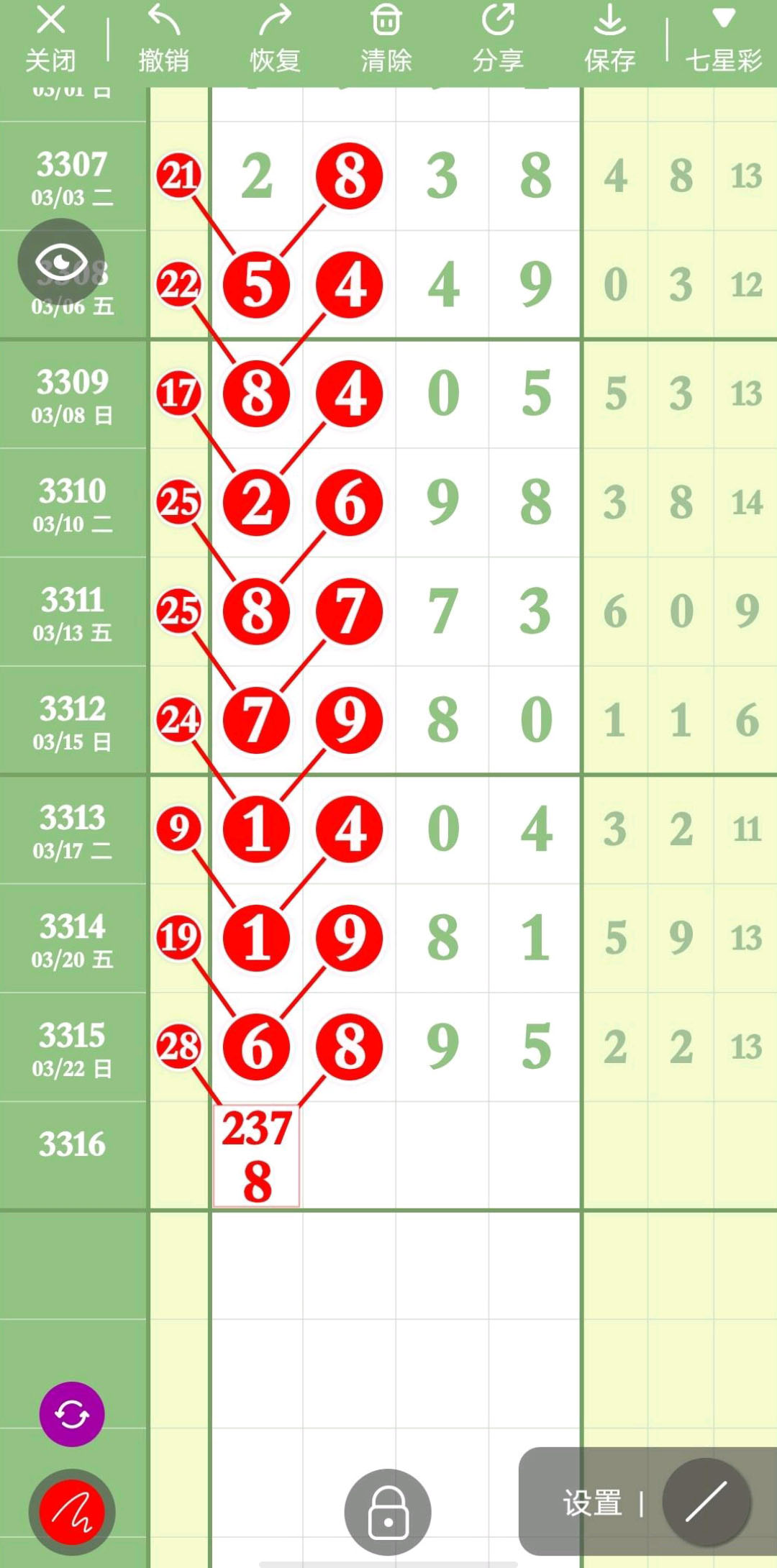The image size is (777, 1568).
Task: Close the chart editor via 关闭
Action: coord(50,40)
